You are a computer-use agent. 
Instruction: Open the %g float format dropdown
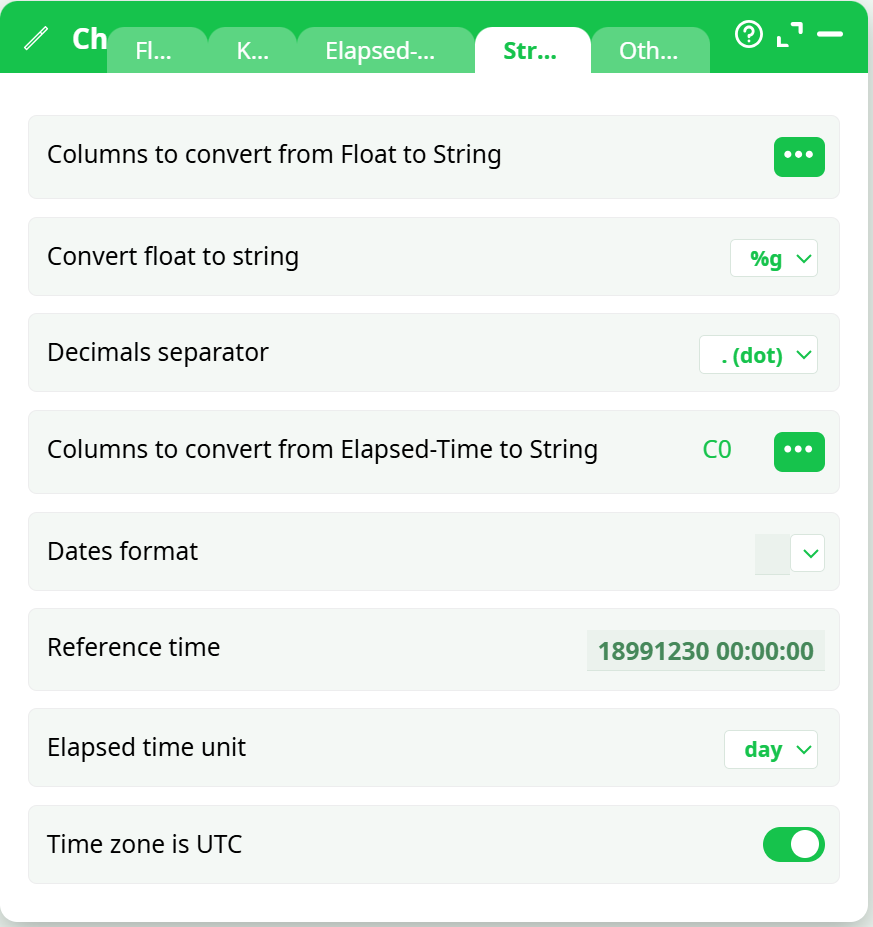point(774,259)
